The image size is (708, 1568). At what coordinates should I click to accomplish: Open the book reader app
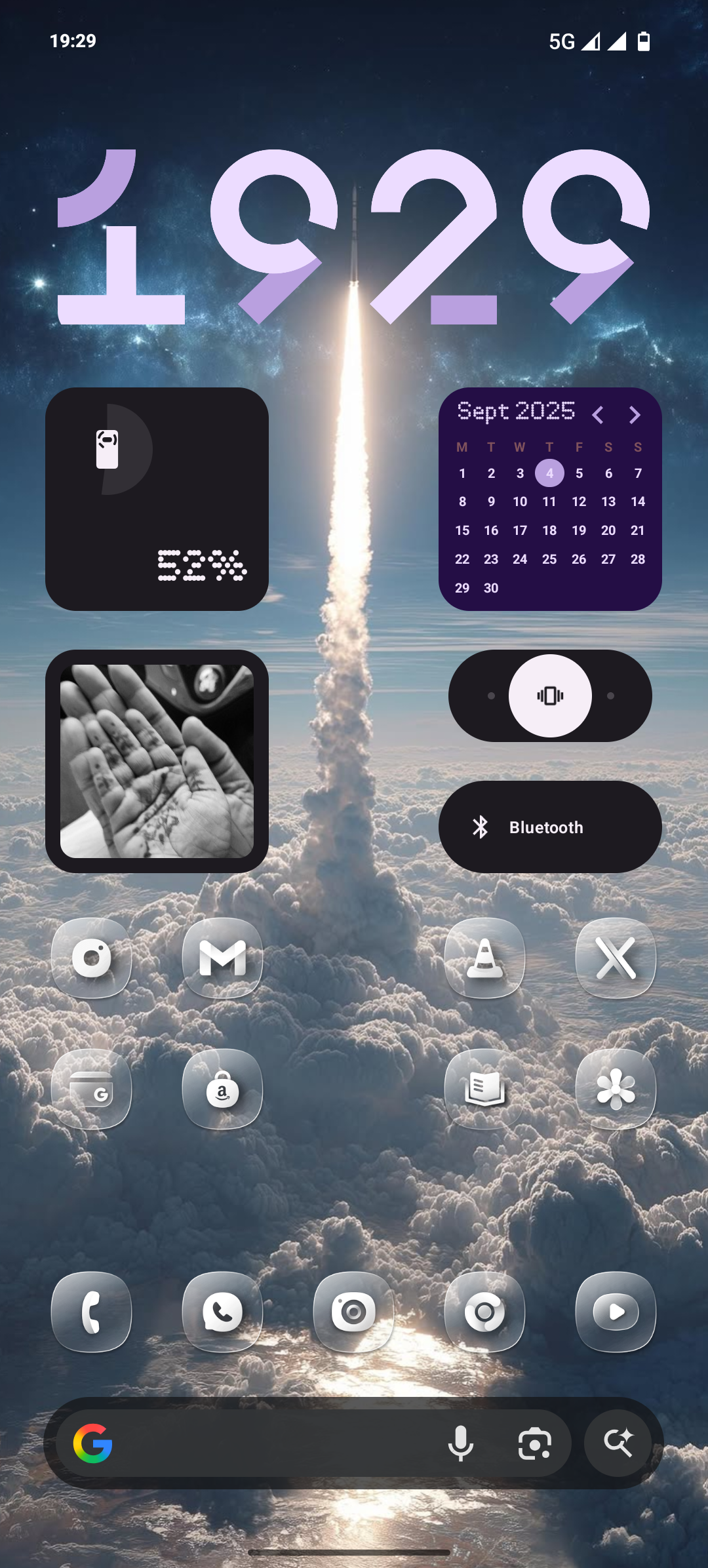point(484,1089)
